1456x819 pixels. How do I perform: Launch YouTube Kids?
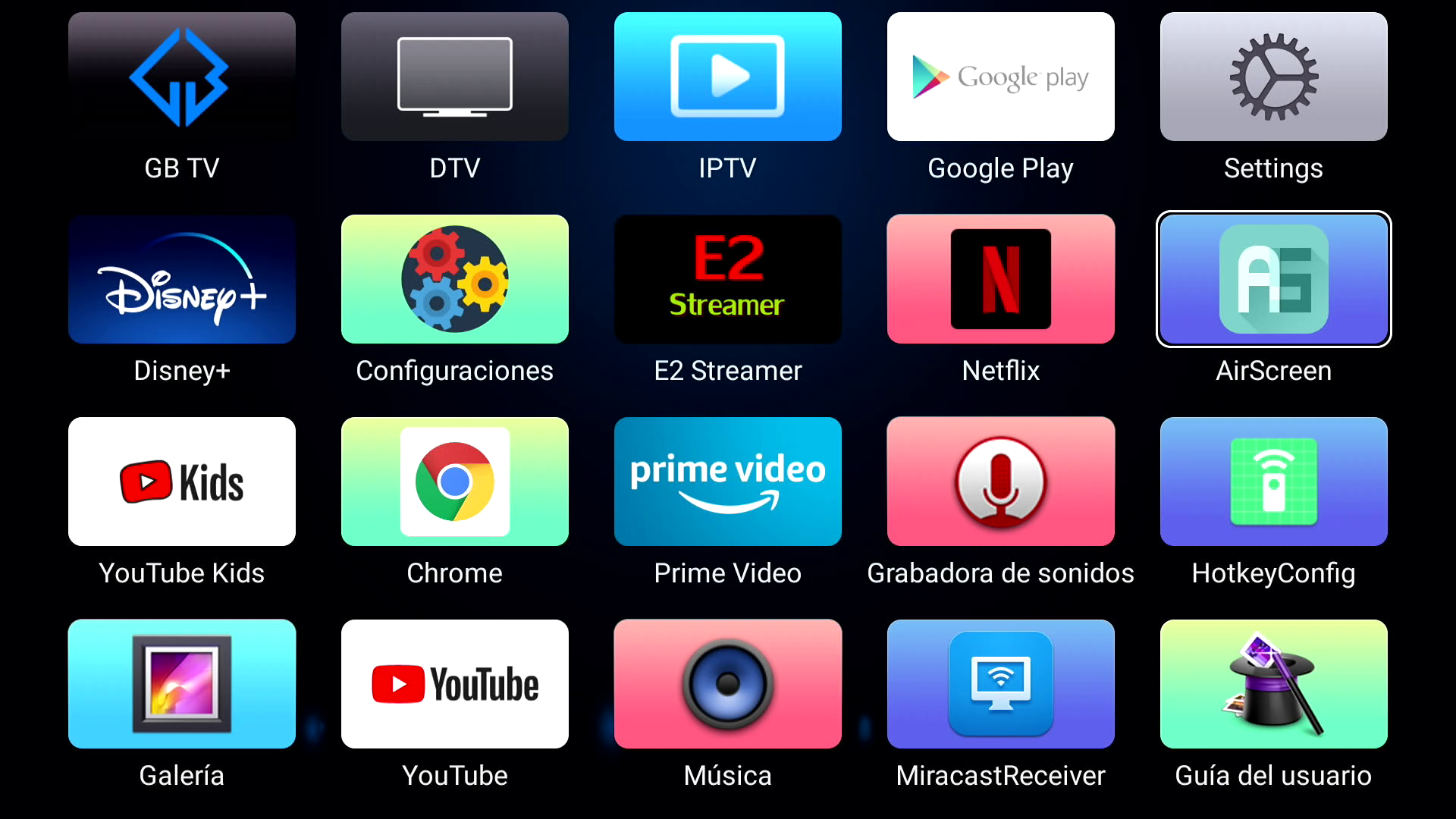point(182,482)
